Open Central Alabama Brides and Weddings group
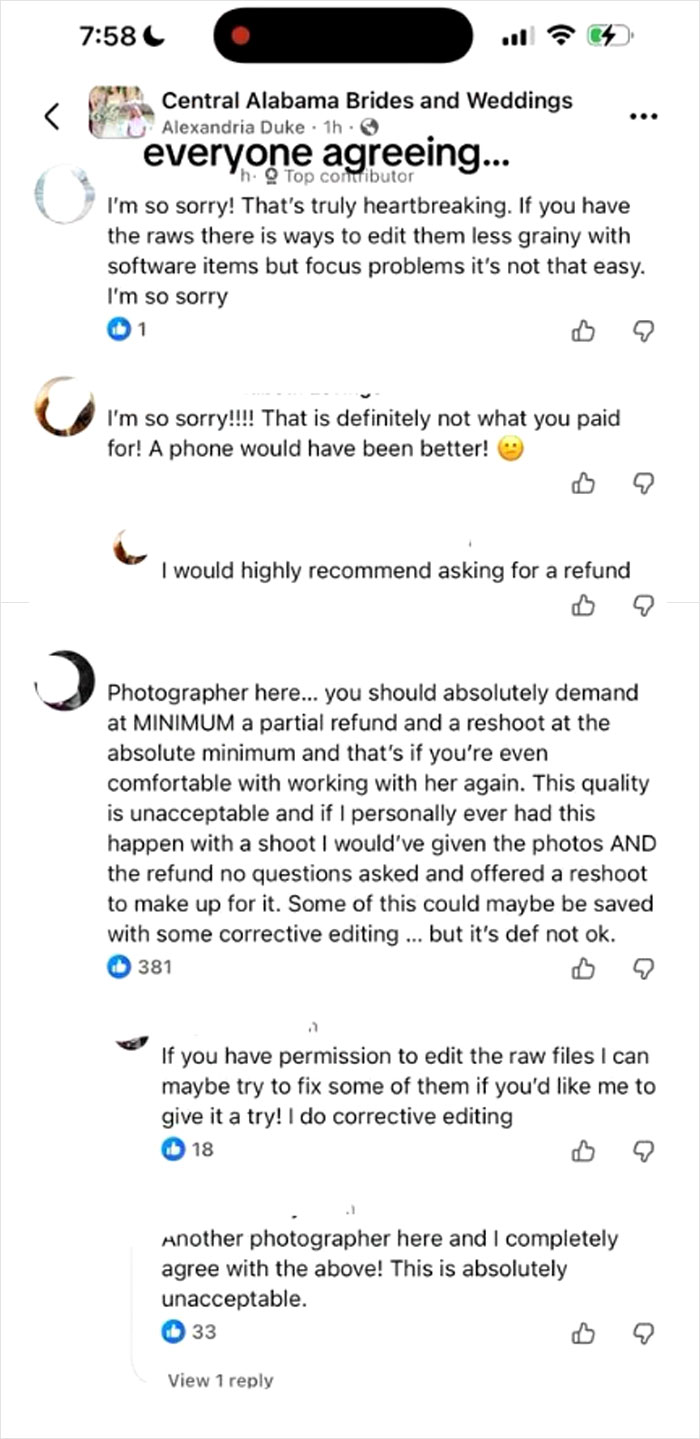This screenshot has height=1439, width=700. pos(367,101)
